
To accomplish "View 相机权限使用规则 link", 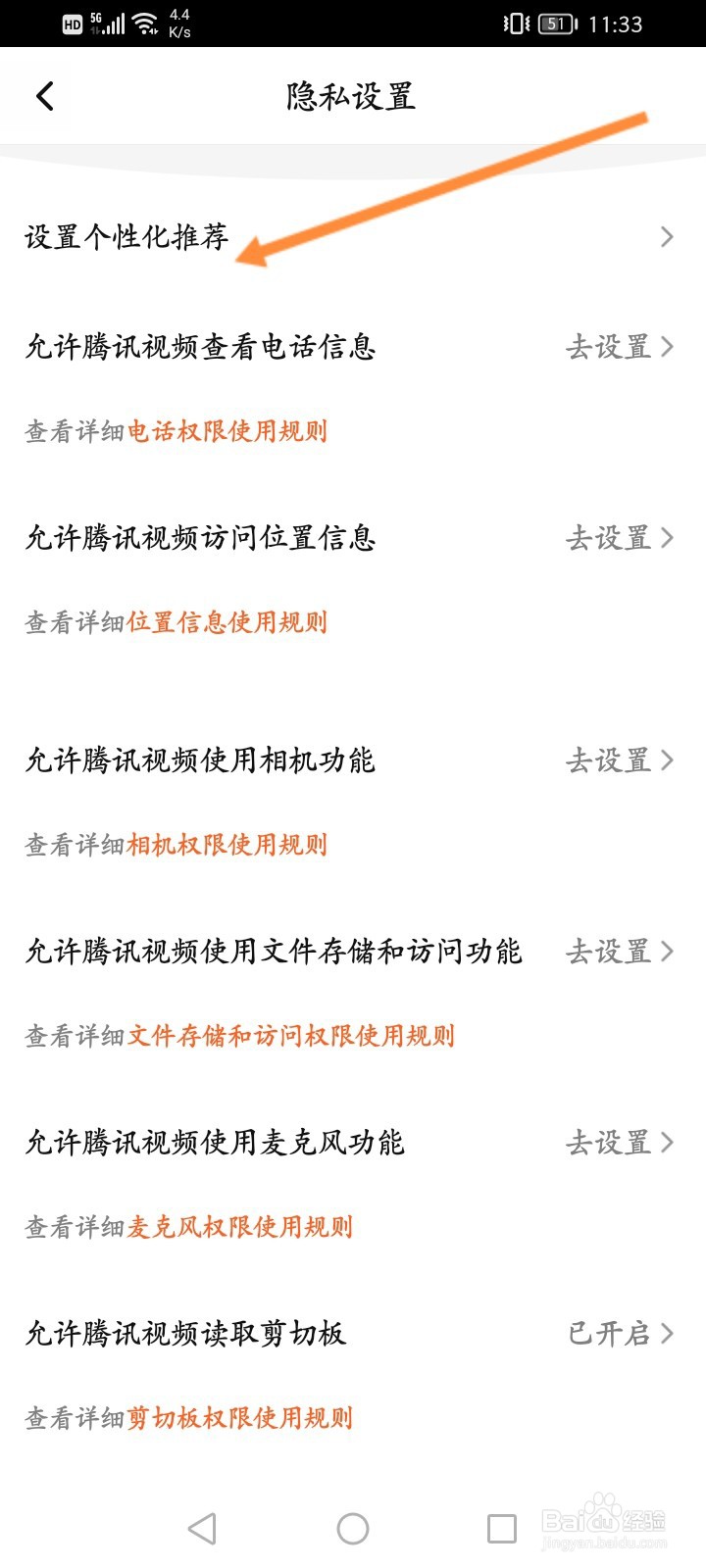I will pyautogui.click(x=227, y=845).
